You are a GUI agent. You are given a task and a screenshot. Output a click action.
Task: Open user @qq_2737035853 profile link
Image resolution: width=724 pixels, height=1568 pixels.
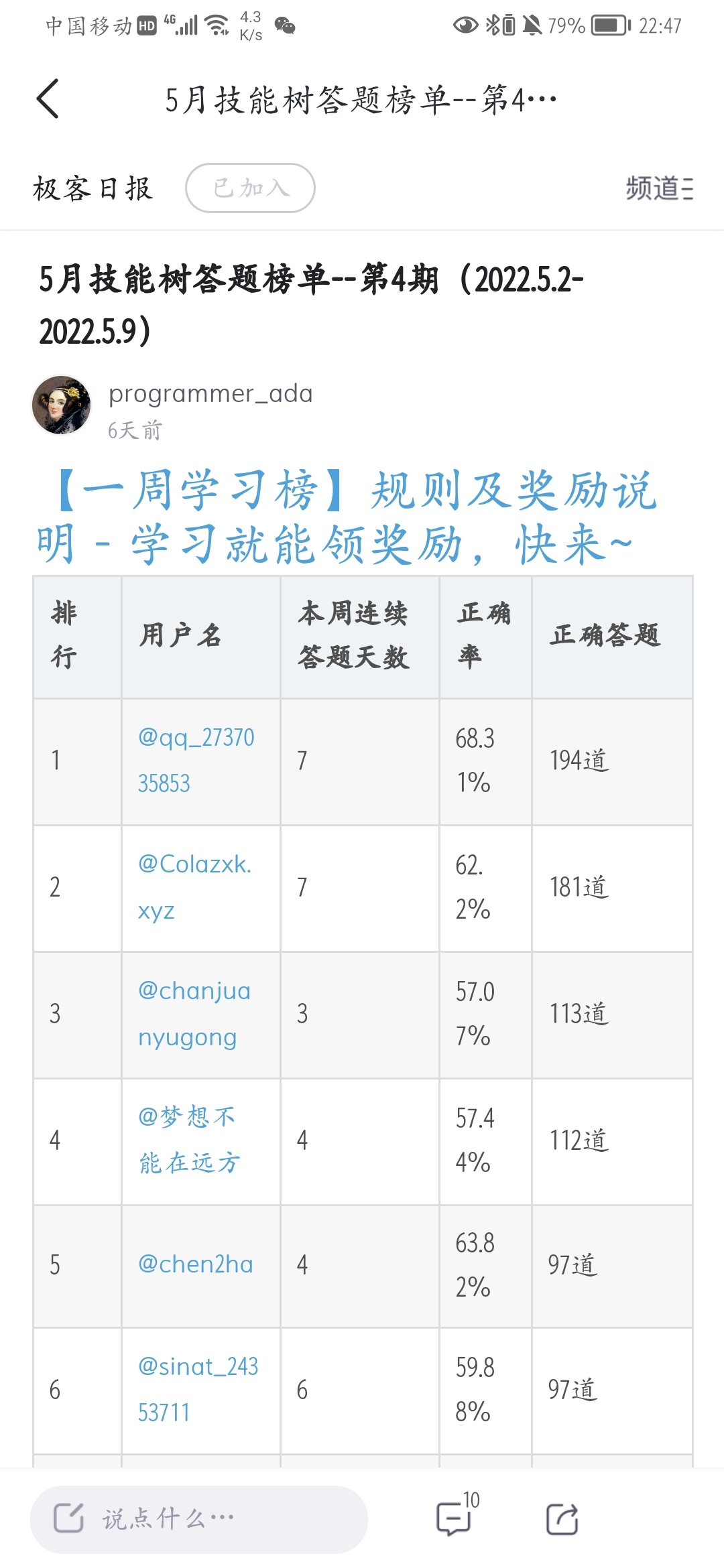click(196, 760)
